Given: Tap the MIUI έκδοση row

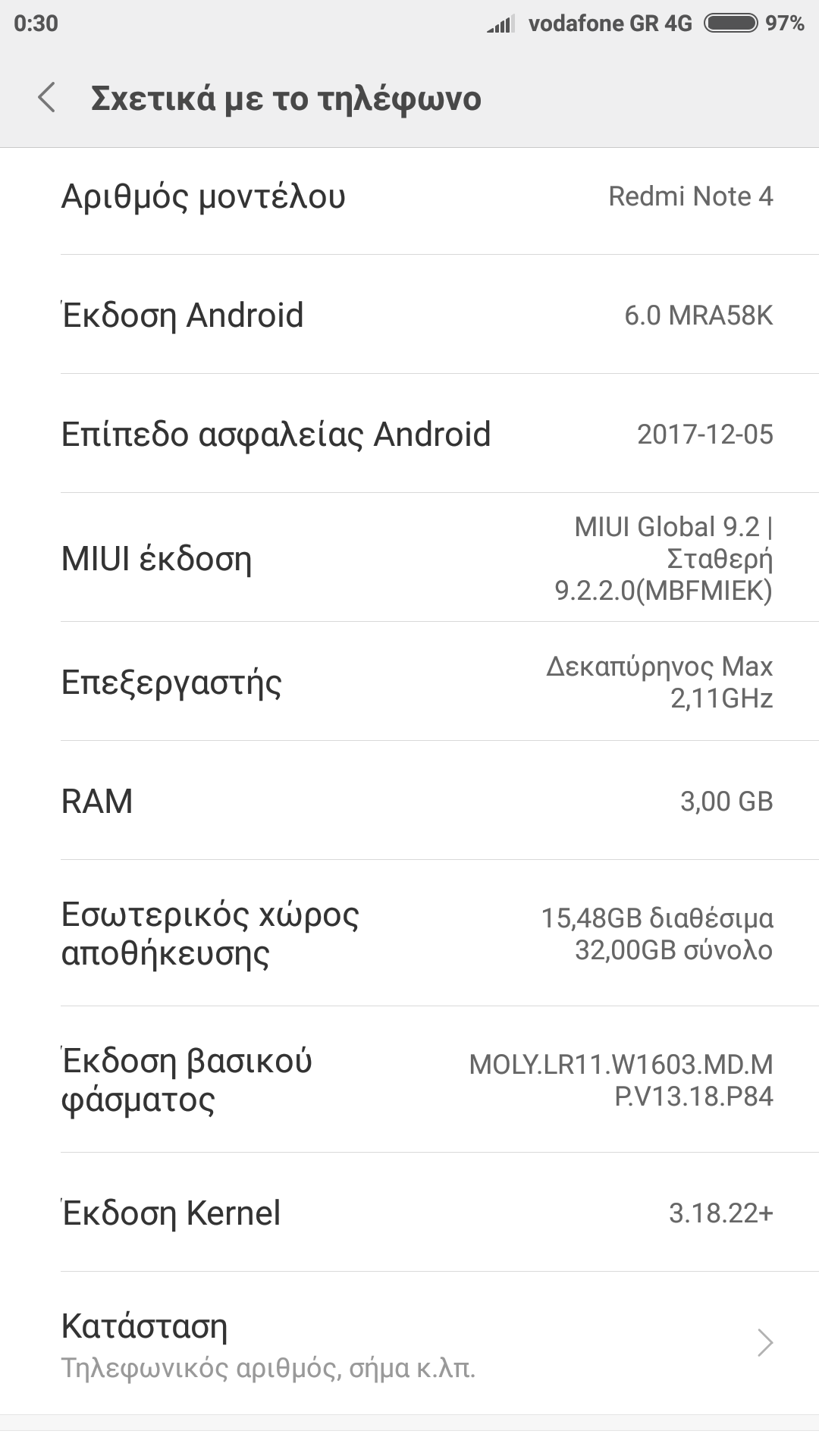Looking at the screenshot, I should pos(409,558).
